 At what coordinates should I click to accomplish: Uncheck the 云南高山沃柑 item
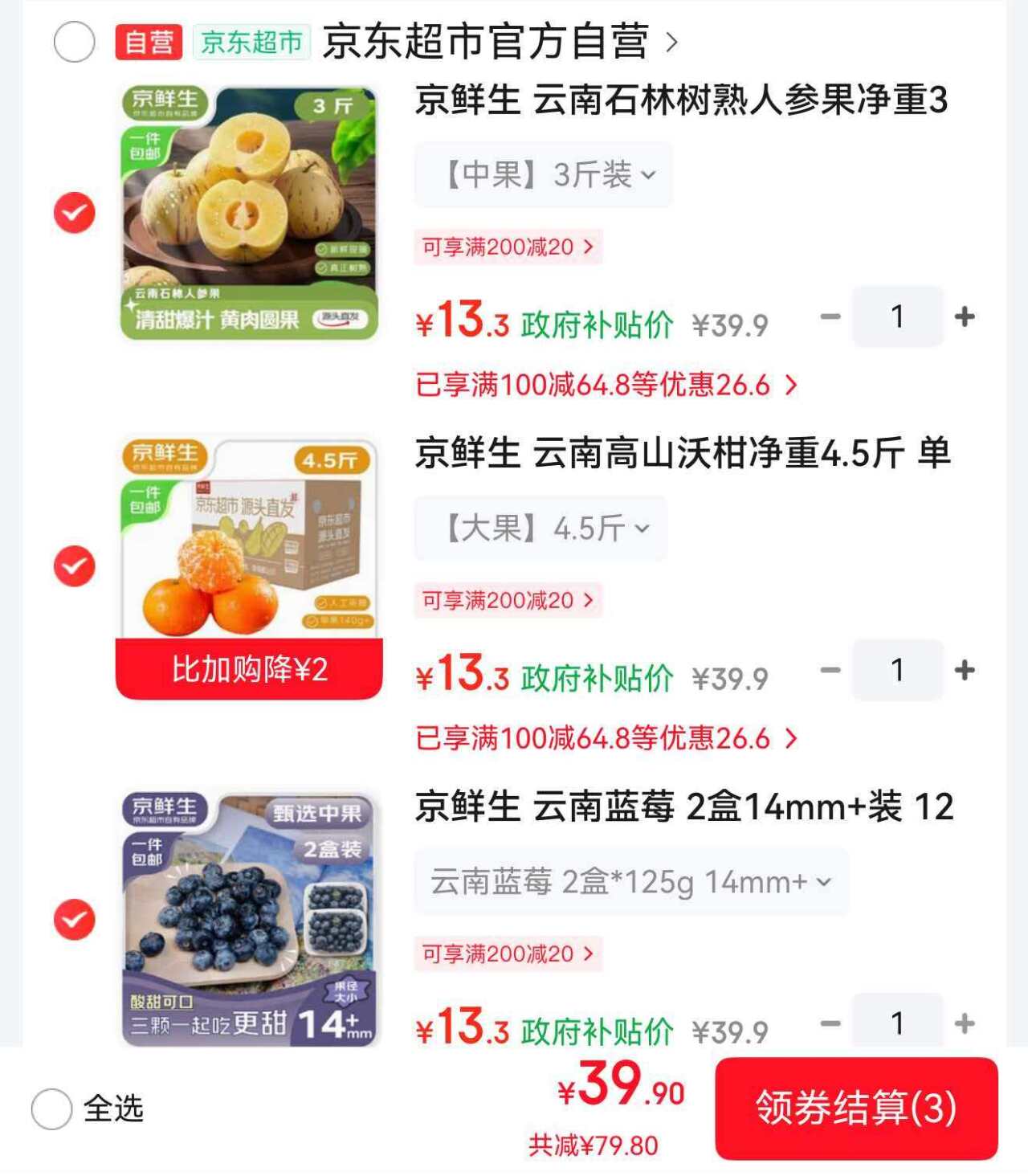pyautogui.click(x=74, y=566)
